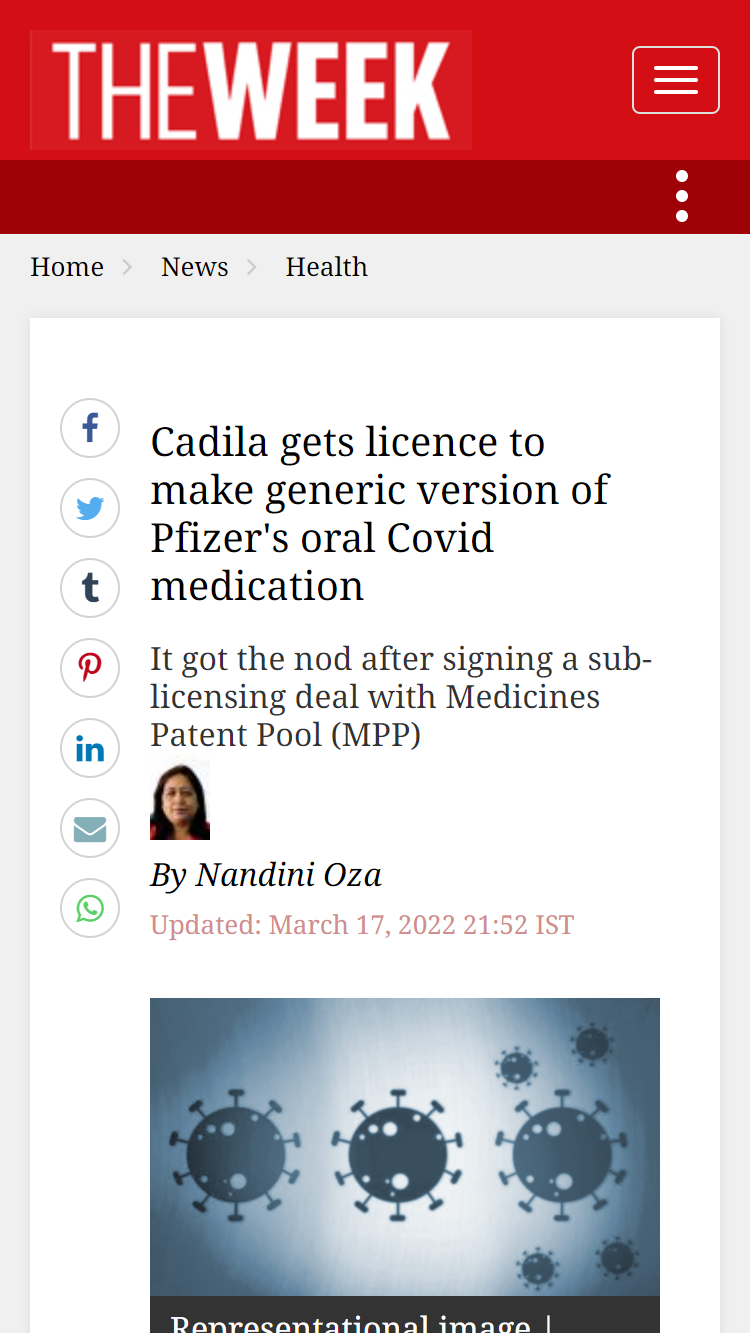Tap The Week logo to go home
The height and width of the screenshot is (1333, 750).
(251, 90)
